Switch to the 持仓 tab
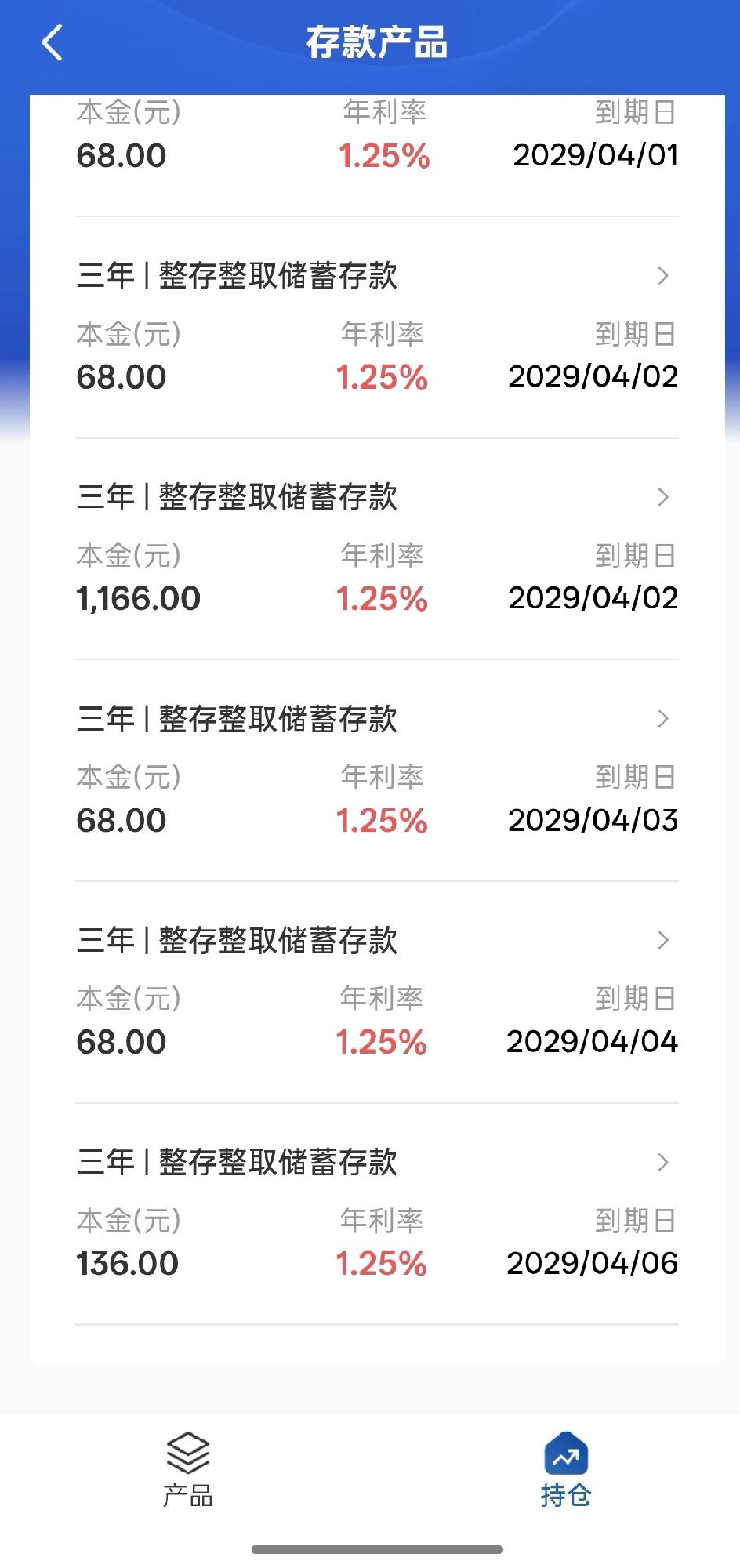The image size is (740, 1568). coord(566,1474)
